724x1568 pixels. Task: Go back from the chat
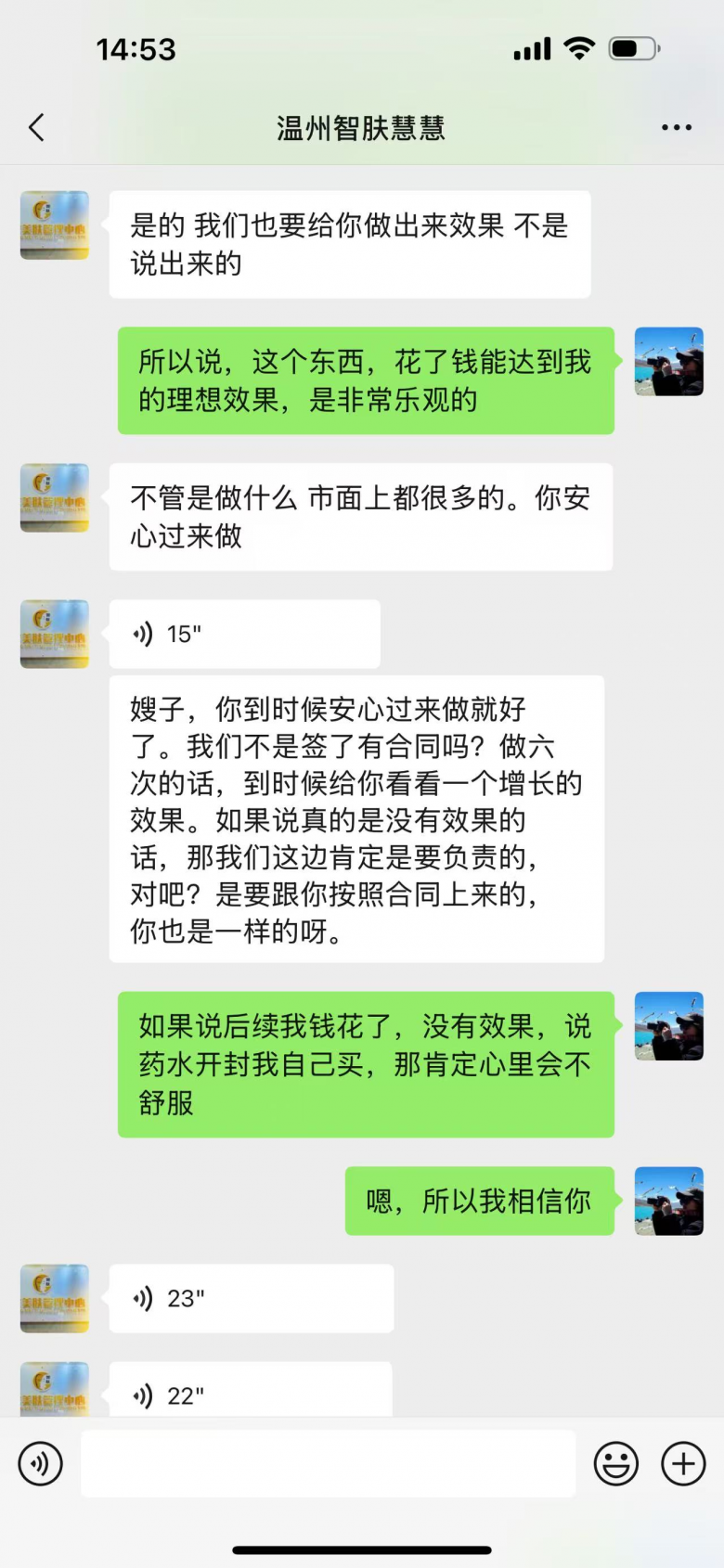click(x=37, y=128)
